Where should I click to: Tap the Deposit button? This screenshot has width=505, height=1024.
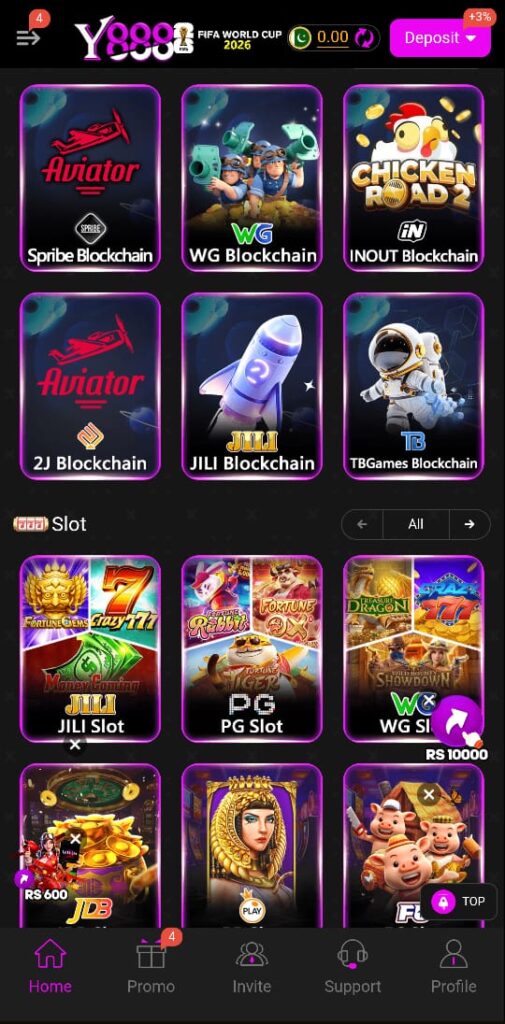click(x=440, y=37)
